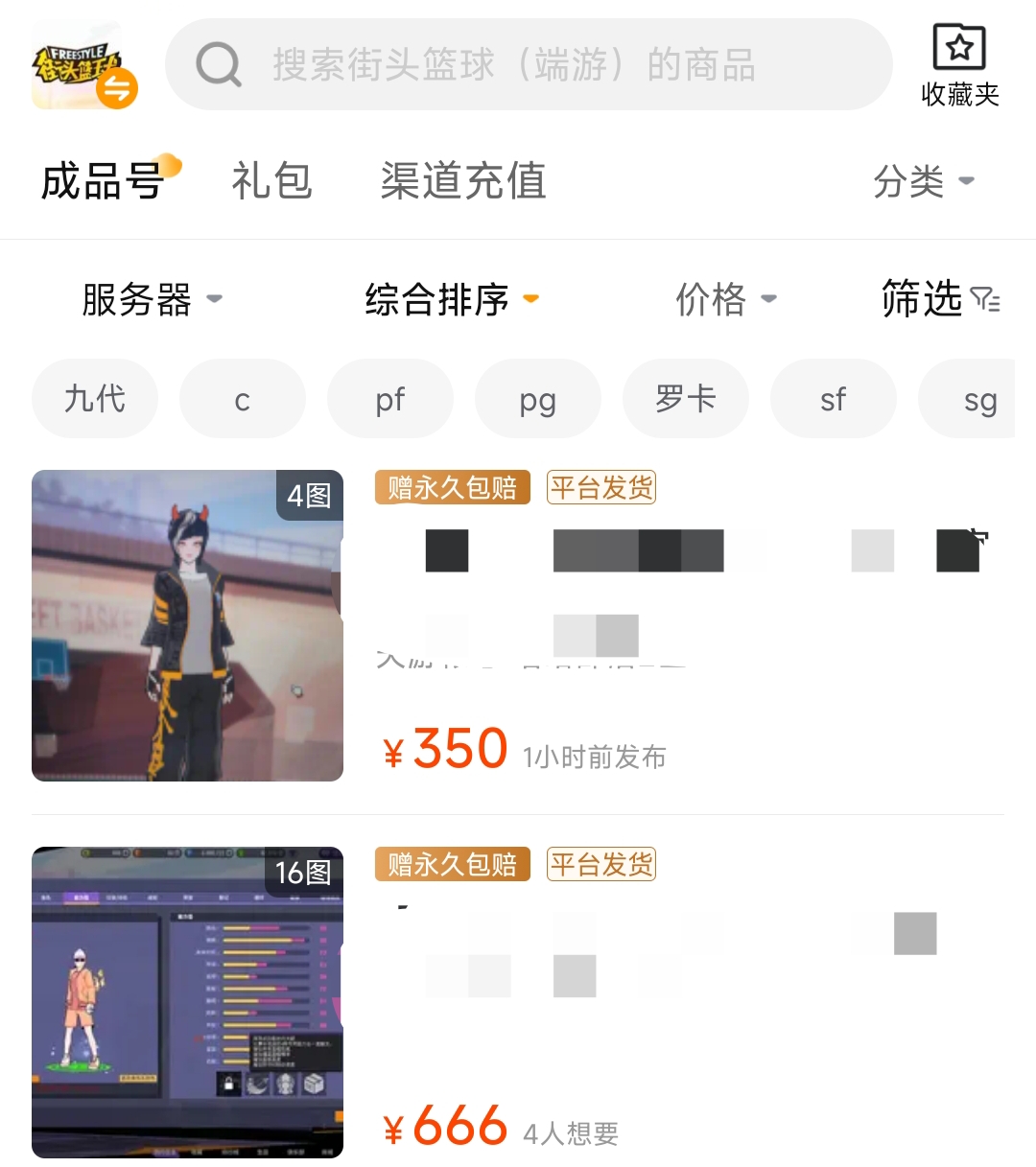Open the ¥666 account listing
This screenshot has height=1167, width=1036.
click(518, 1002)
